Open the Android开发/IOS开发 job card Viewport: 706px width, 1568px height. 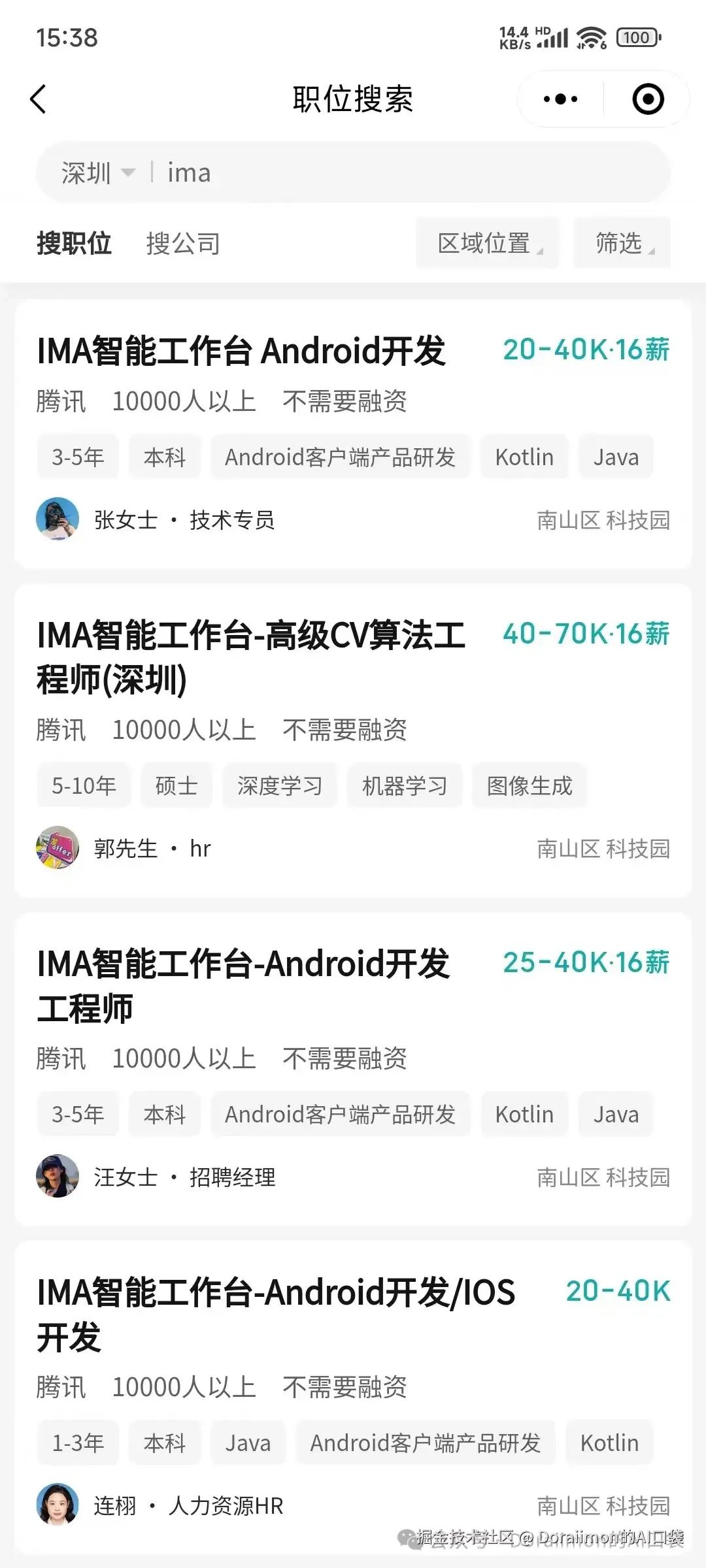pos(276,1314)
